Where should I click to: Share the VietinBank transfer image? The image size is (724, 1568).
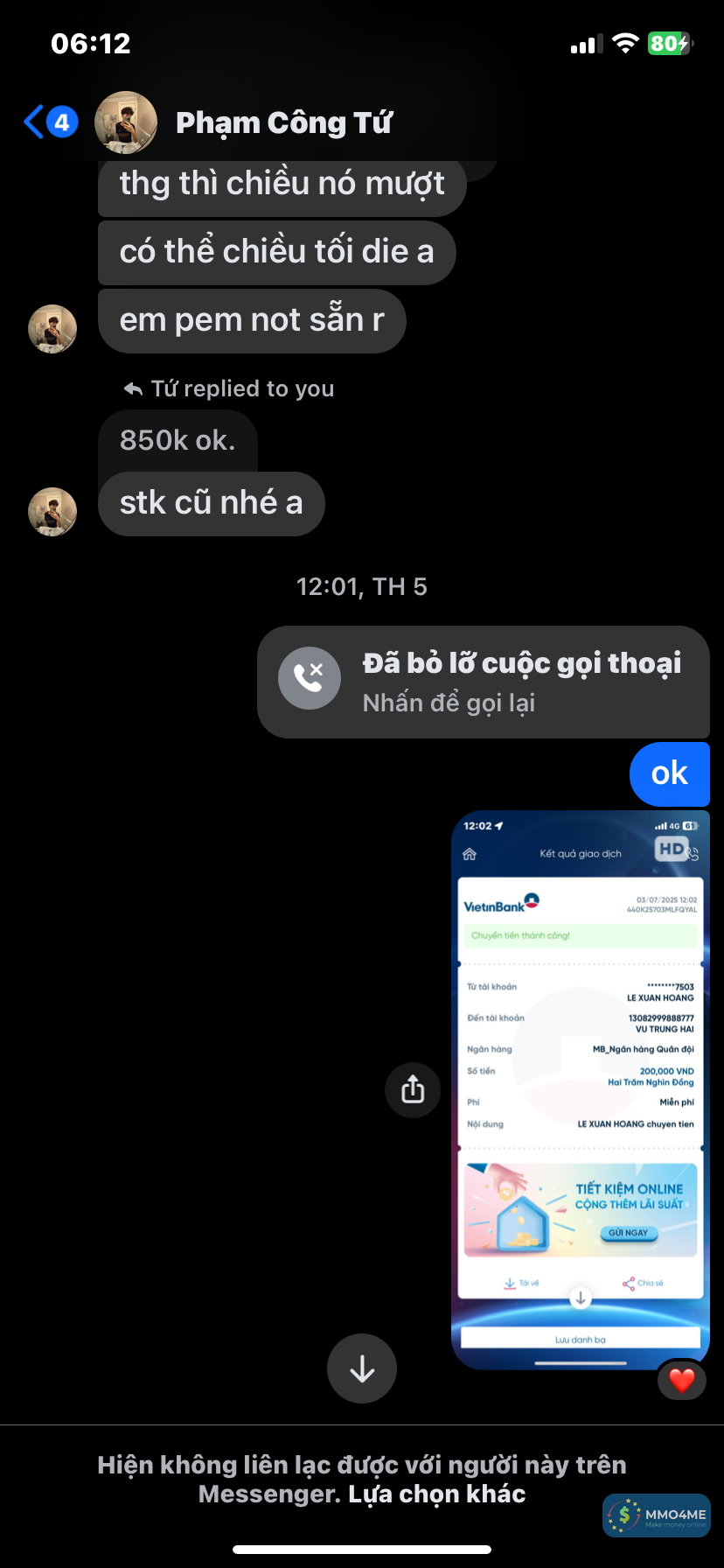(x=413, y=1089)
